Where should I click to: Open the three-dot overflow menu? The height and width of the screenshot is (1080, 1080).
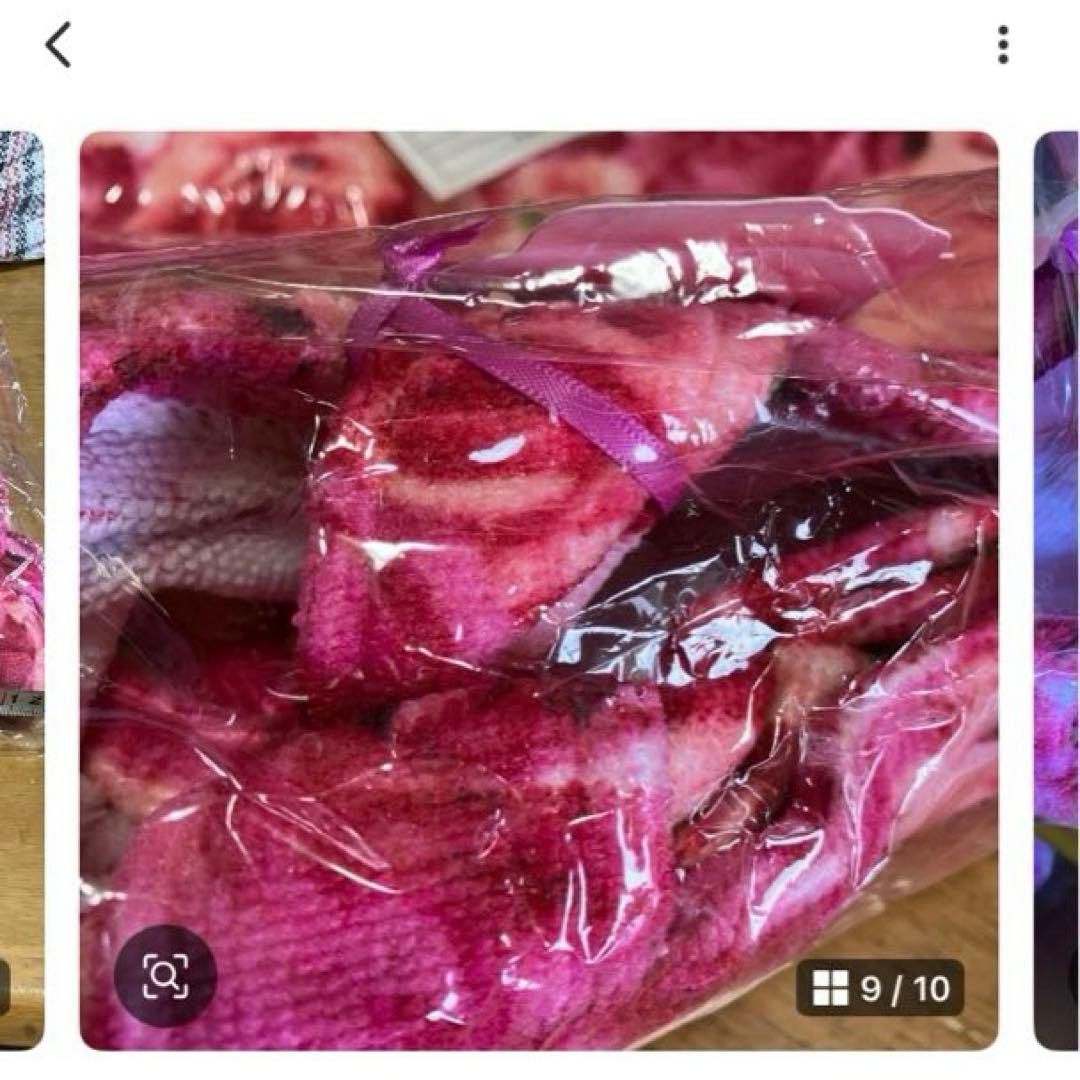click(x=1002, y=45)
